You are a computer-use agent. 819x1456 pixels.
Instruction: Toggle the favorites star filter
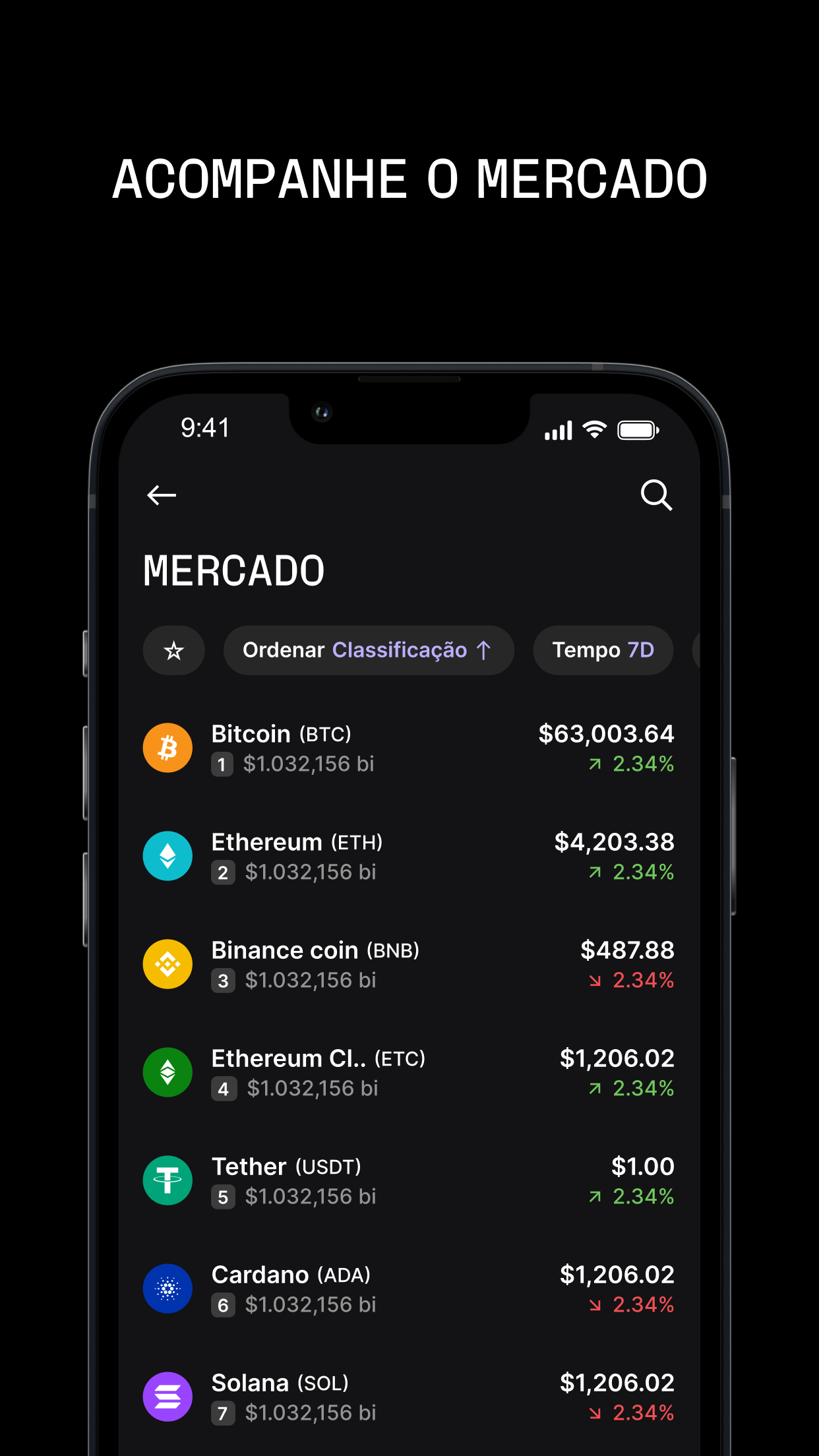pos(173,650)
